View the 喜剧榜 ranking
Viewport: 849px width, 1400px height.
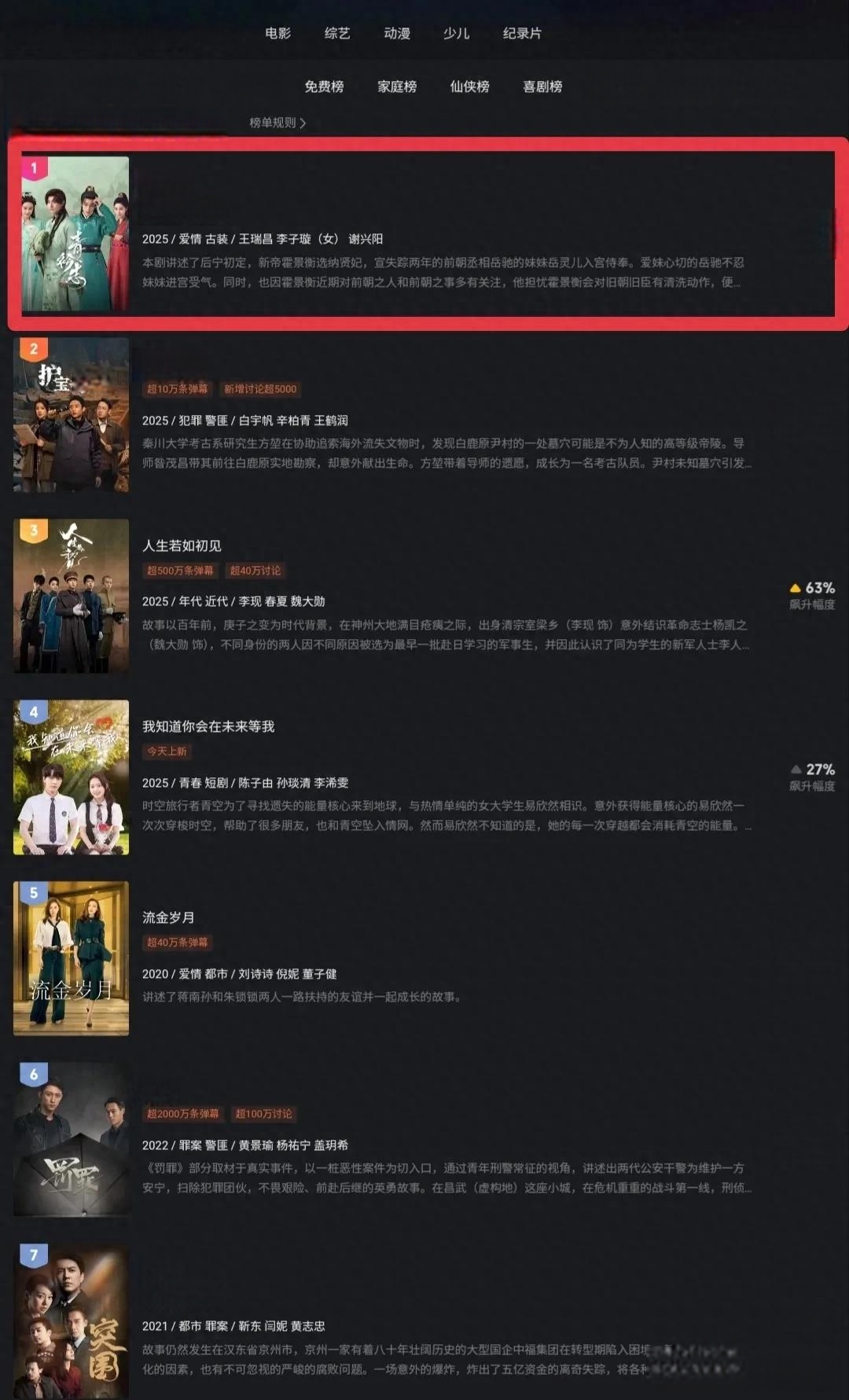coord(542,86)
